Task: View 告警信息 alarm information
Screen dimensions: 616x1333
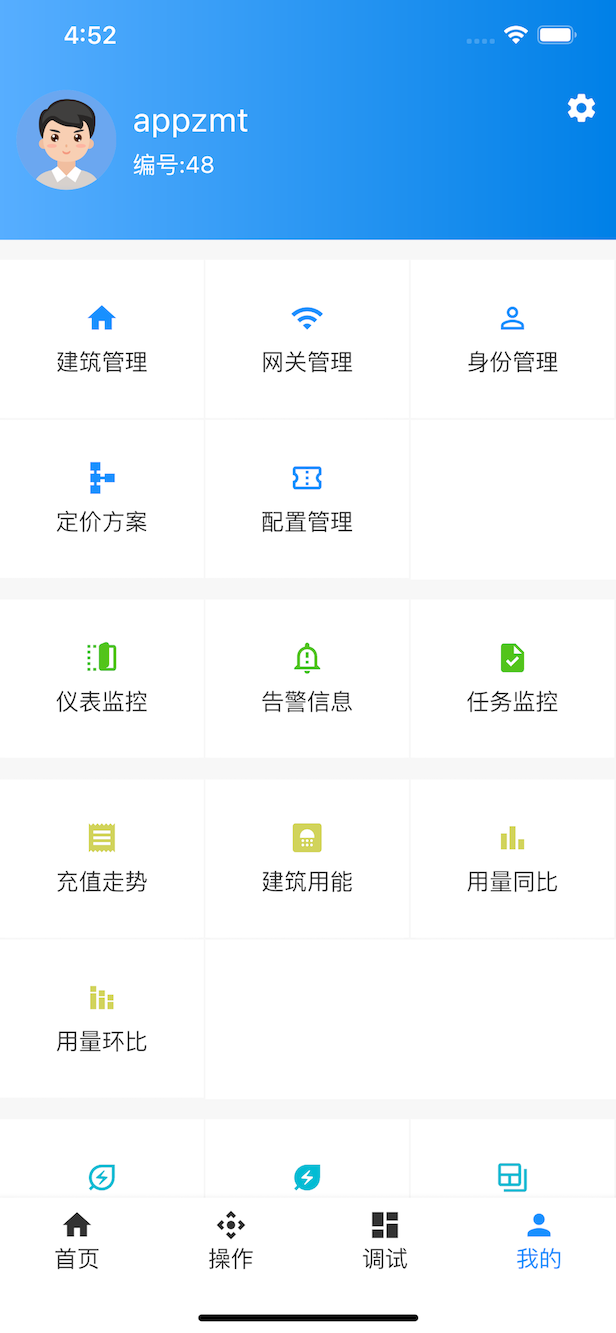Action: (307, 679)
